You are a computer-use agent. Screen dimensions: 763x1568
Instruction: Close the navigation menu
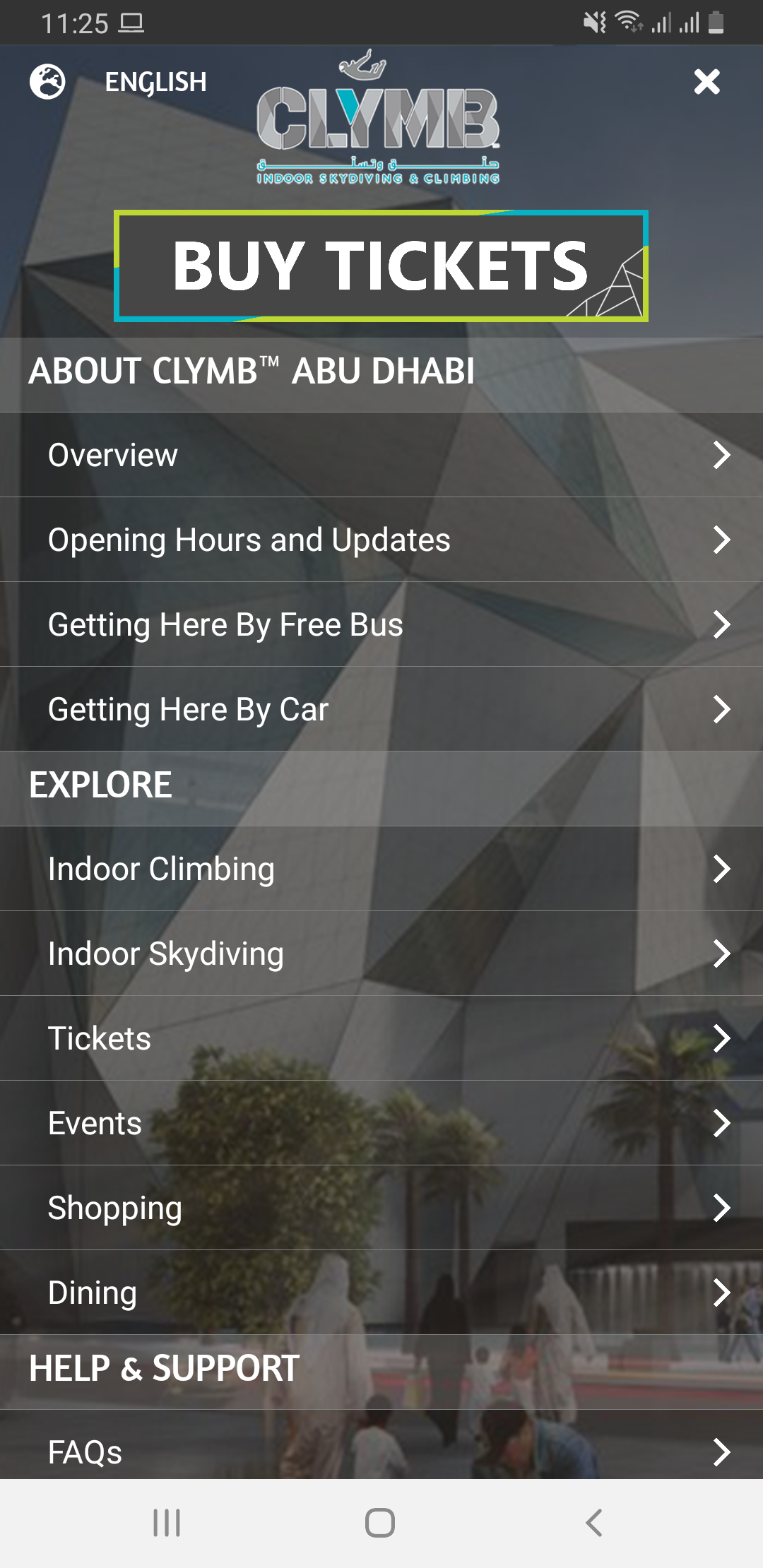point(706,82)
